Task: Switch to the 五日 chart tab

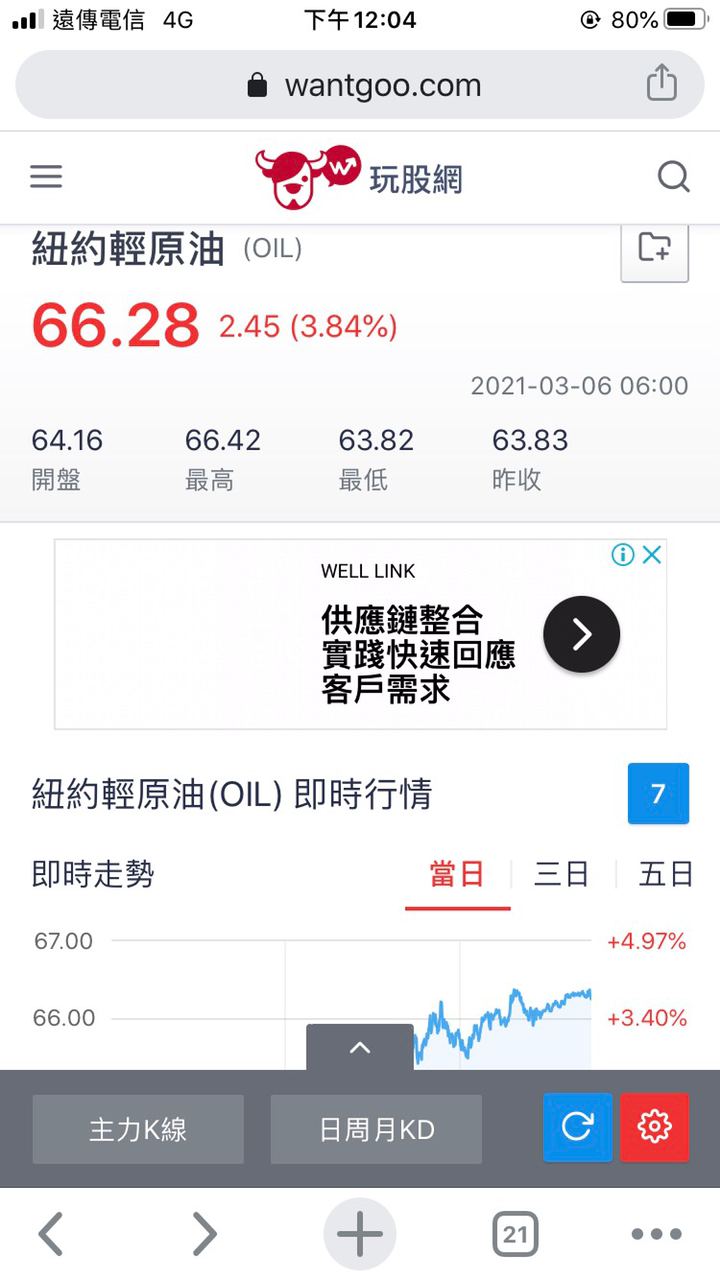Action: (665, 875)
